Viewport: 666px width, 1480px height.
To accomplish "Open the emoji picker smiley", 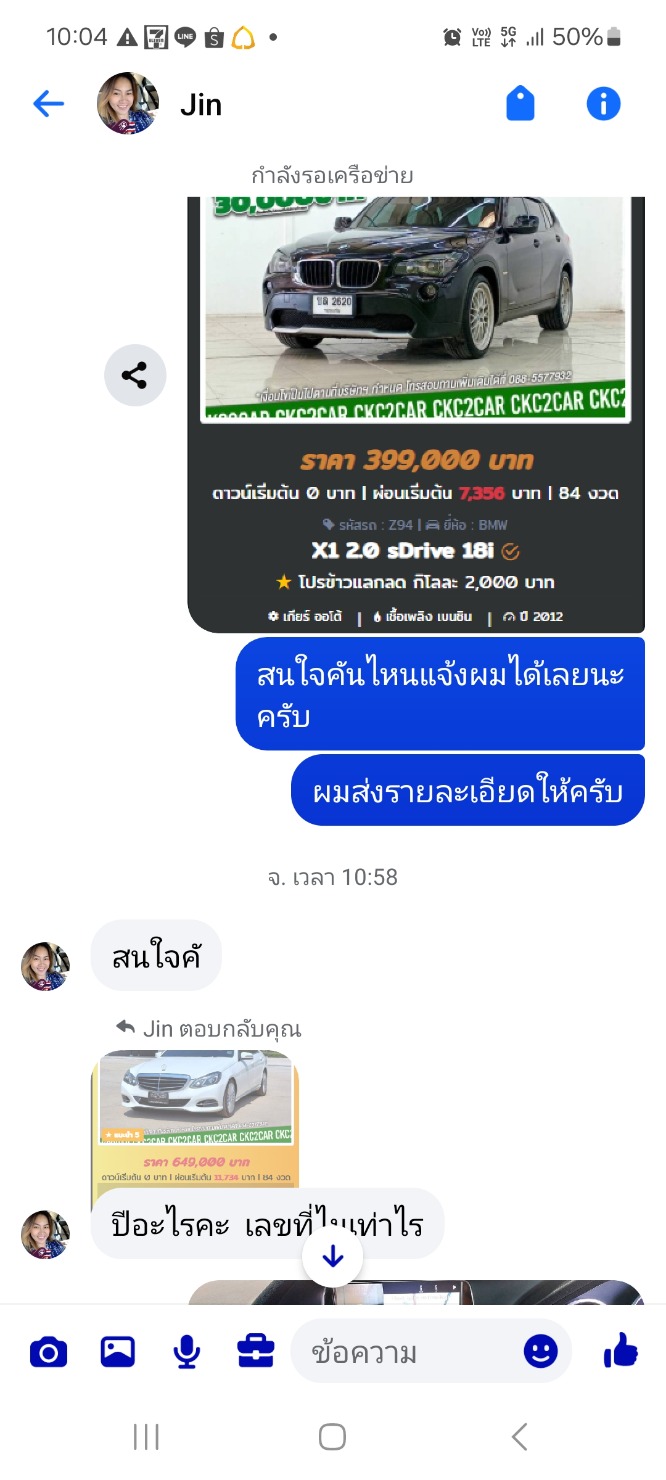I will tap(541, 1352).
